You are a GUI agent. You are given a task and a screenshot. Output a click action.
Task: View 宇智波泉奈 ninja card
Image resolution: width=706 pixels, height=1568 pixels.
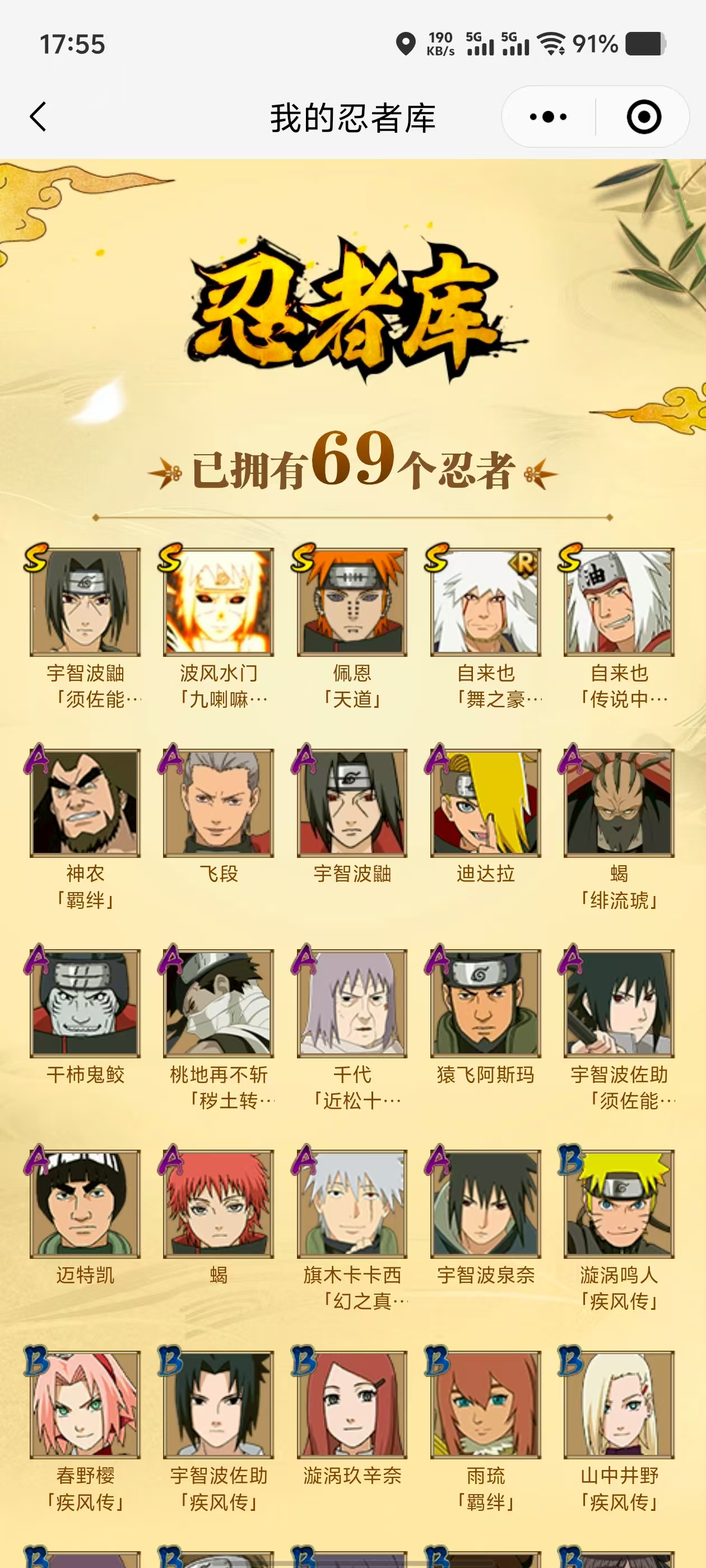pyautogui.click(x=485, y=1203)
